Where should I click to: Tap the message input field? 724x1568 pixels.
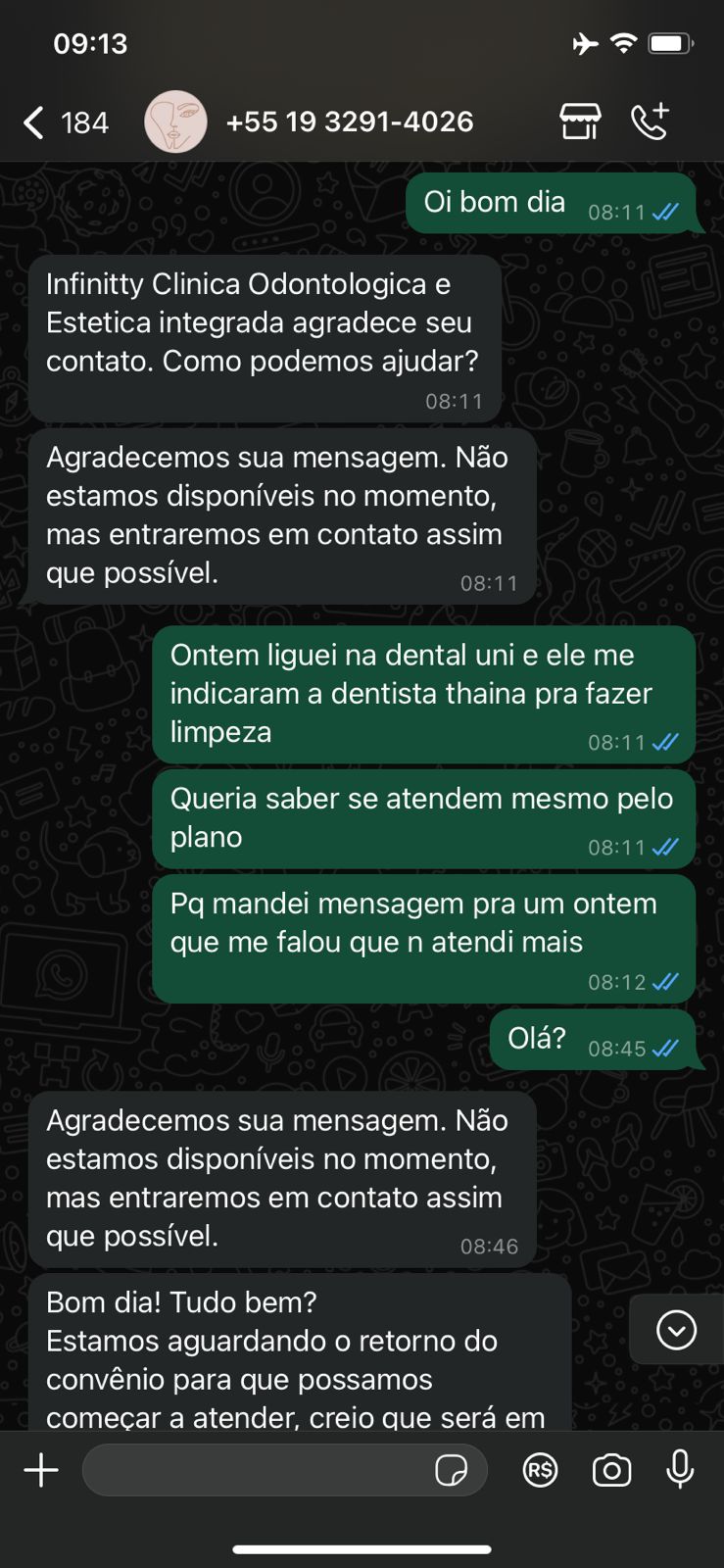click(255, 1470)
